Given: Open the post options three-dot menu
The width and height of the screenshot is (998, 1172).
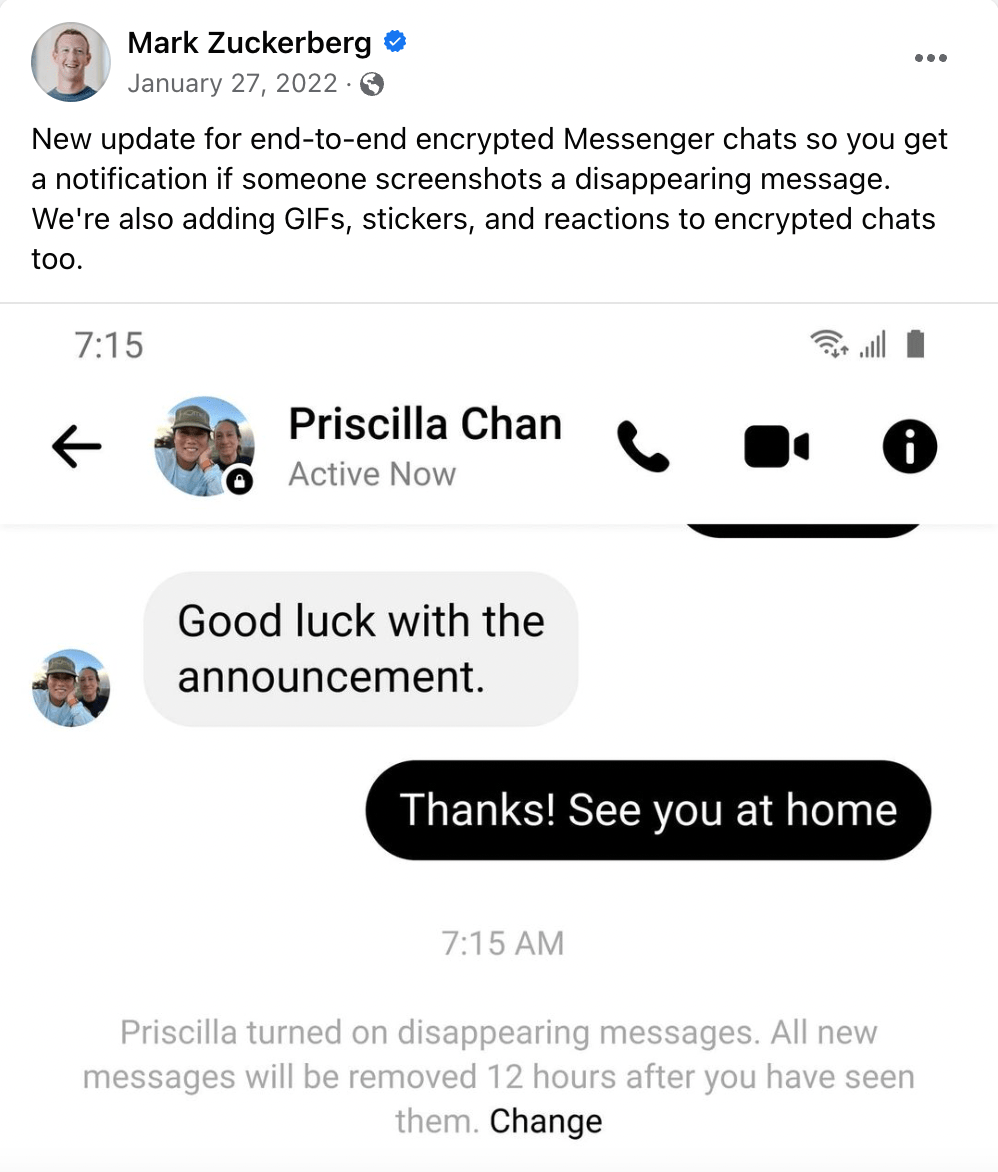Looking at the screenshot, I should pyautogui.click(x=931, y=58).
